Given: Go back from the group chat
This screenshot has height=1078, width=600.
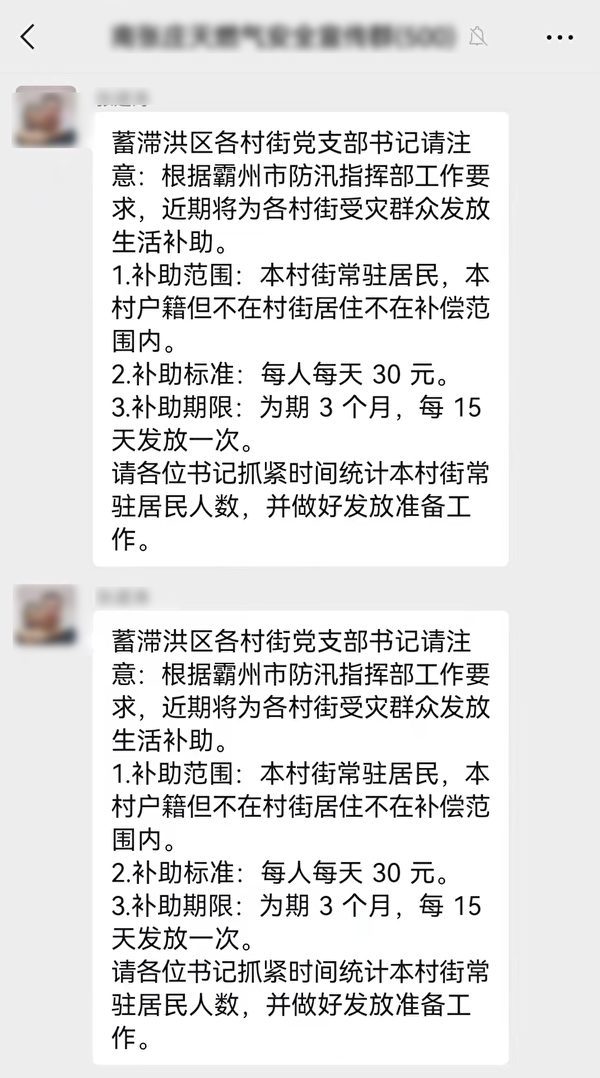Looking at the screenshot, I should pos(27,38).
